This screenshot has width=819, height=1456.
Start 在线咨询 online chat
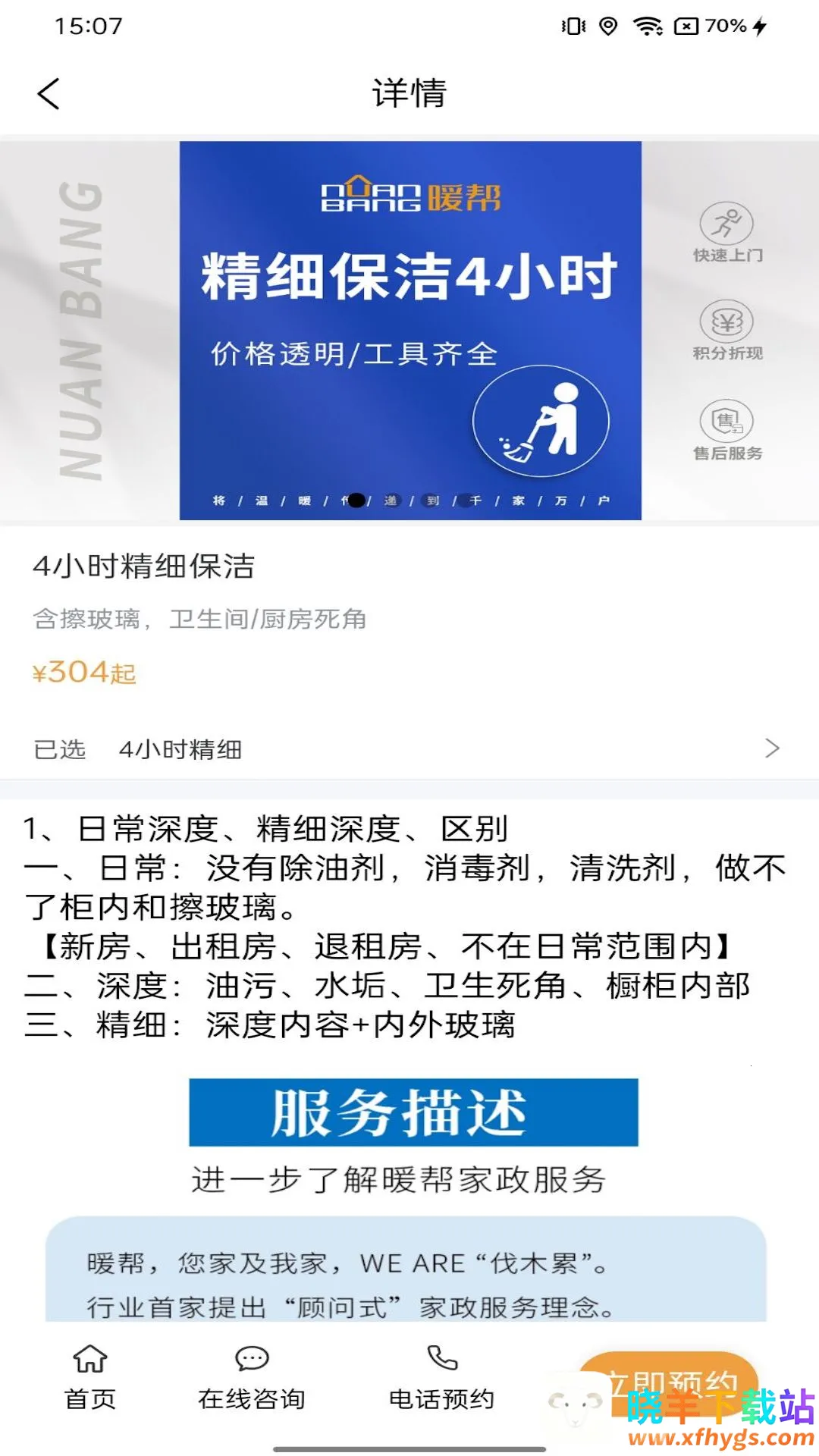tap(252, 1377)
